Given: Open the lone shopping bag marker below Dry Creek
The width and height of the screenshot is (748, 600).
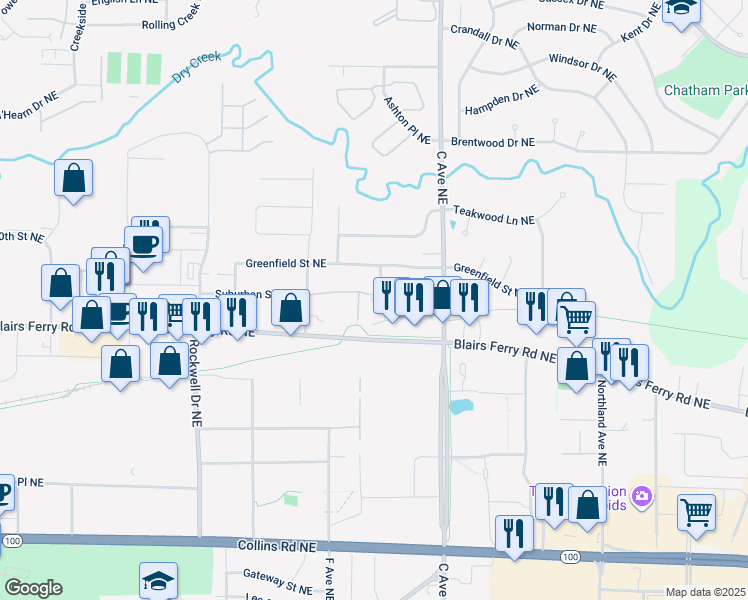Looking at the screenshot, I should pos(73,179).
